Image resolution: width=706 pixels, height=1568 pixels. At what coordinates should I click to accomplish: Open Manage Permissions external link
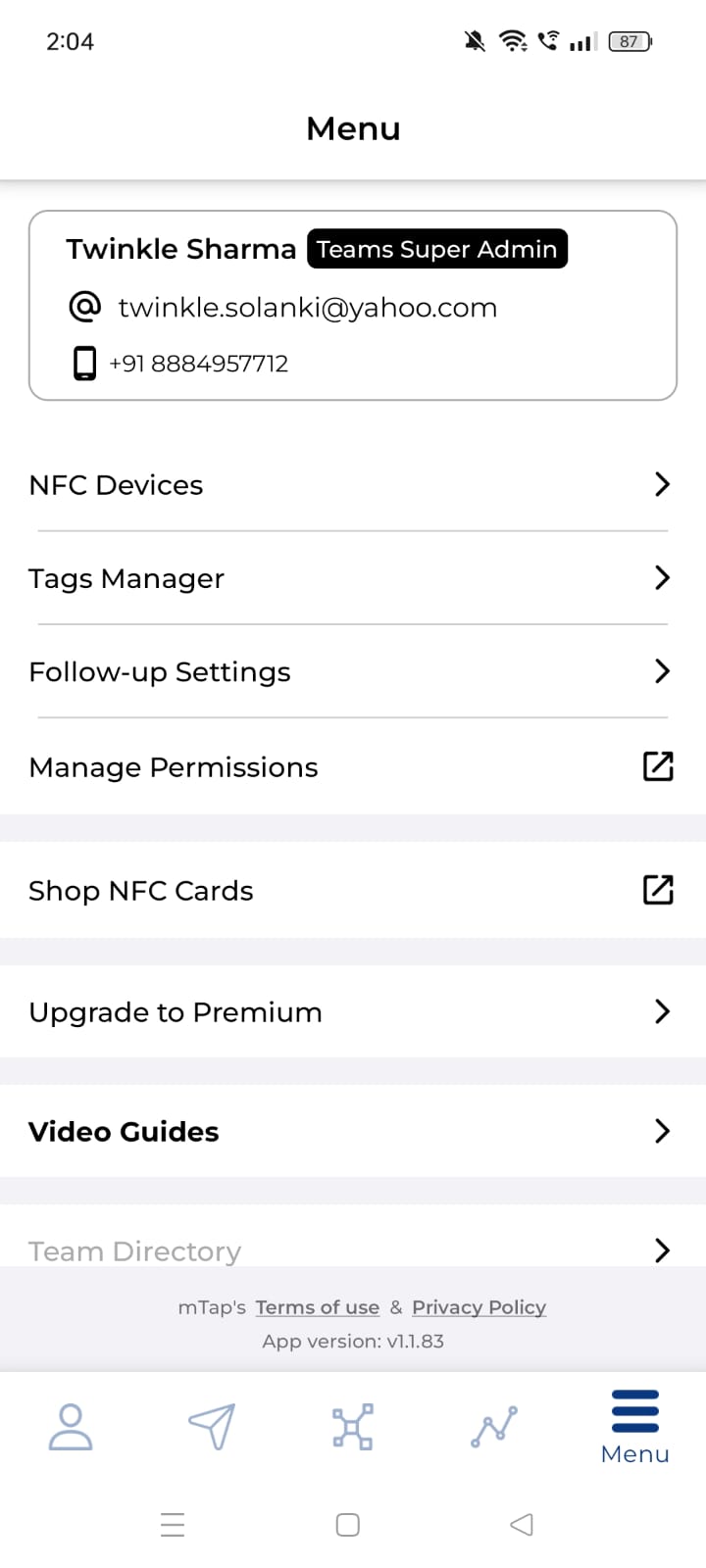click(352, 767)
